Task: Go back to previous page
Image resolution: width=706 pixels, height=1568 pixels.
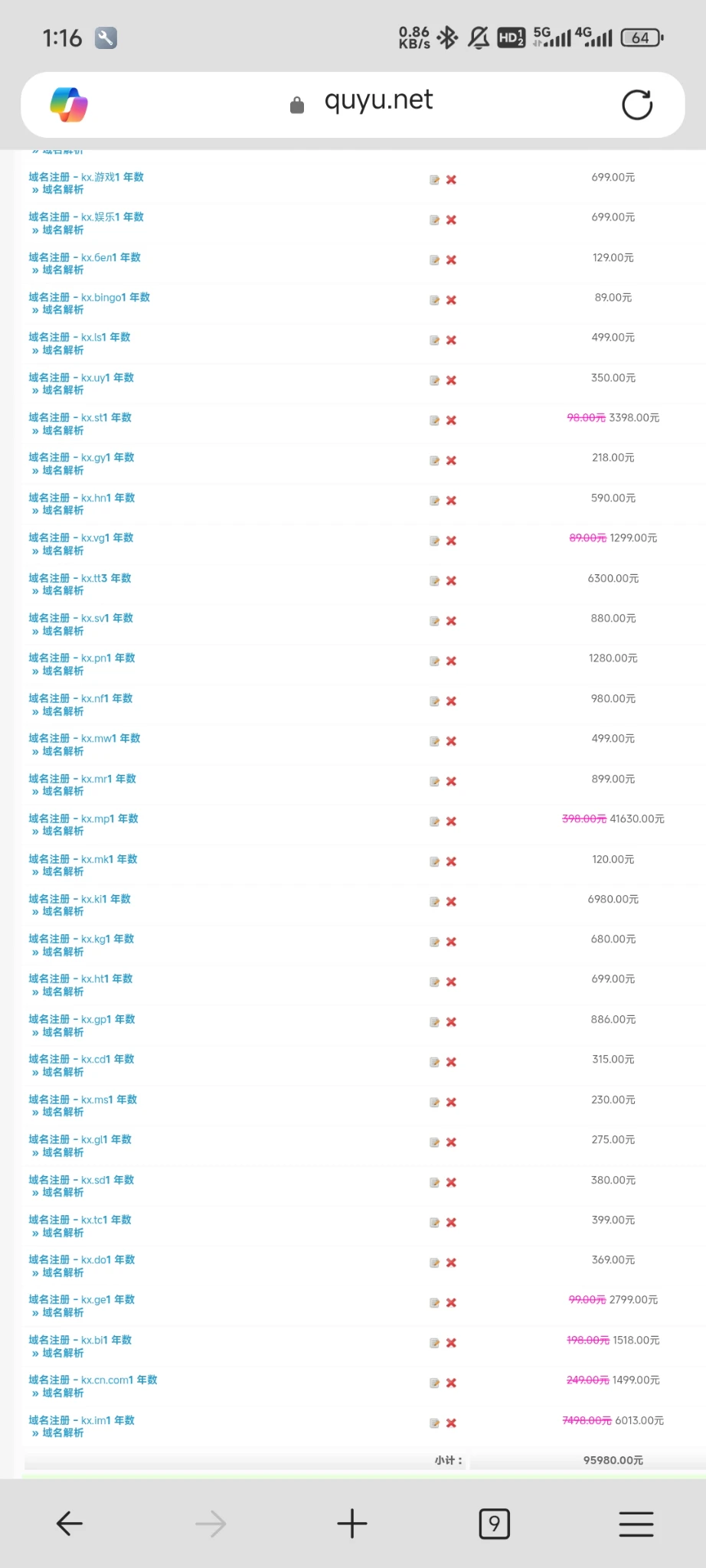Action: coord(70,1524)
